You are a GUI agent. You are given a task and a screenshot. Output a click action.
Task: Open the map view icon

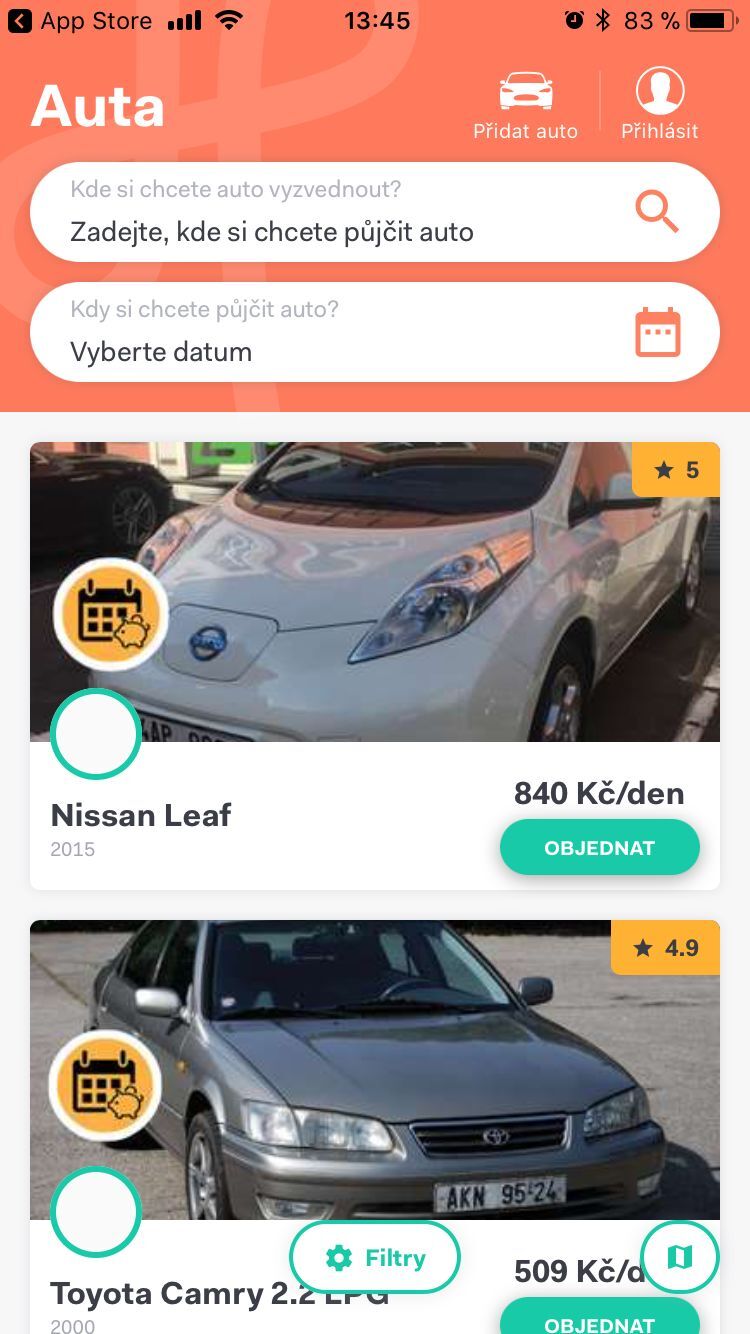click(679, 1258)
